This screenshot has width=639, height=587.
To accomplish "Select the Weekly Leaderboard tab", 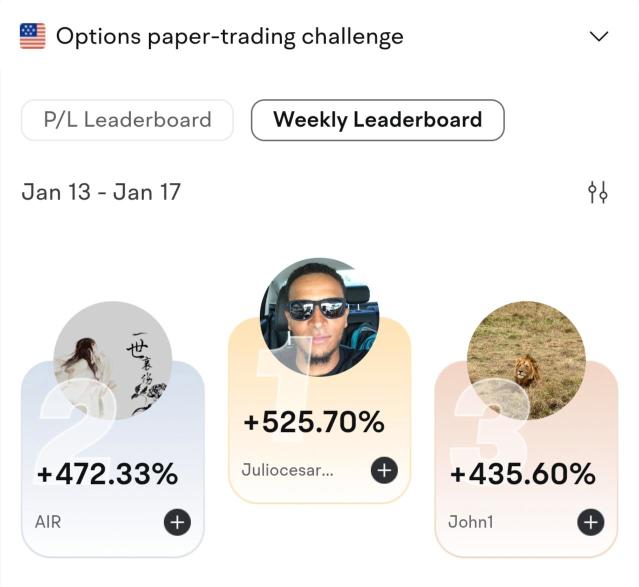I will coord(377,120).
